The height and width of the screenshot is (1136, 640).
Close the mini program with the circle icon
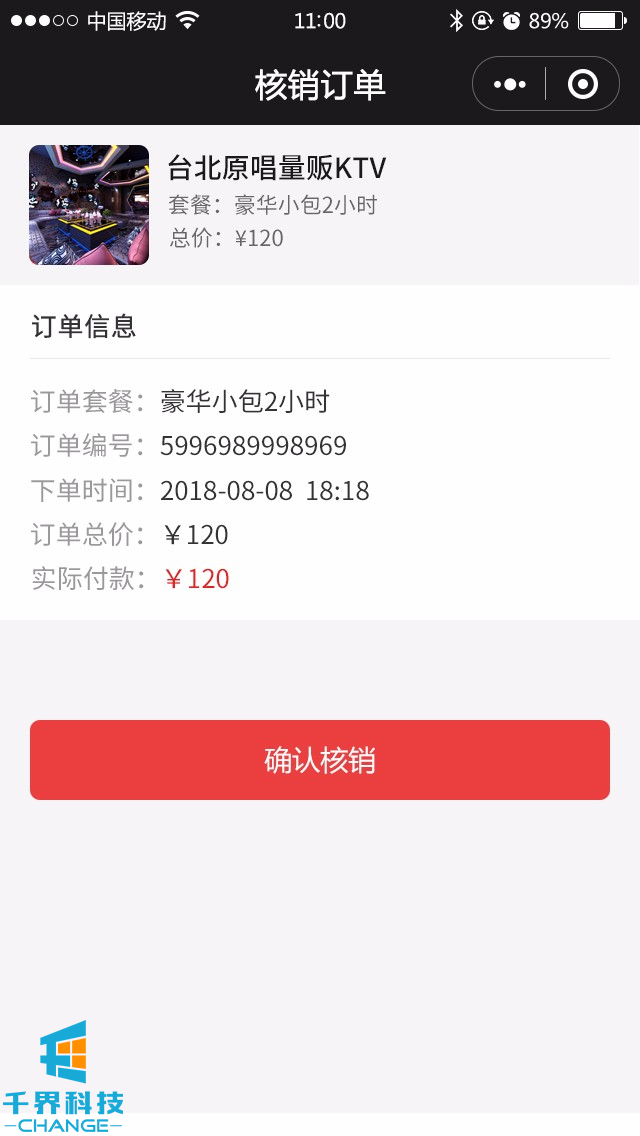(582, 84)
